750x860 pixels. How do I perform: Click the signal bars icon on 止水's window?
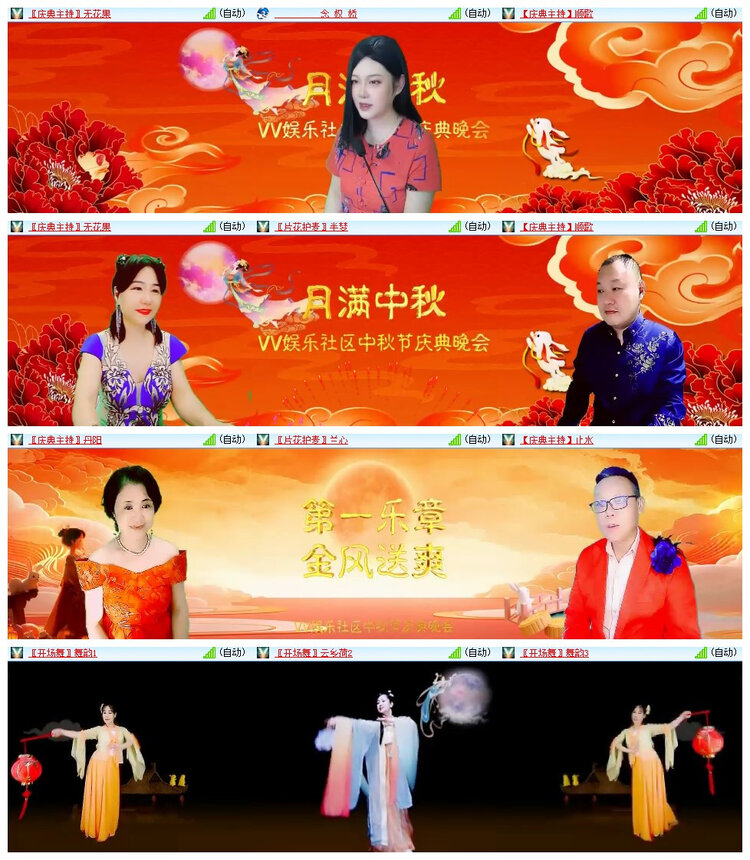[703, 440]
